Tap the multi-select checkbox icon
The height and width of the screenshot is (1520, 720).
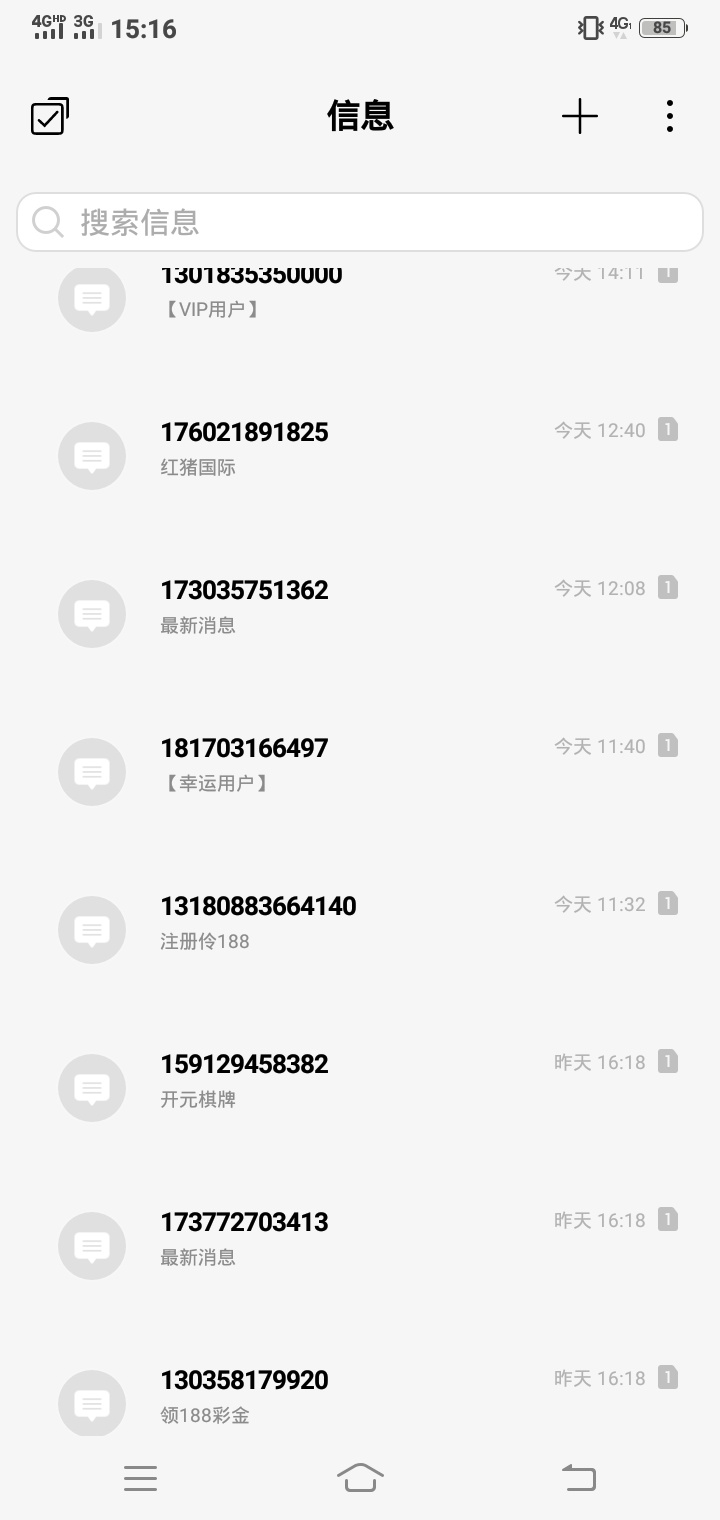(x=49, y=116)
